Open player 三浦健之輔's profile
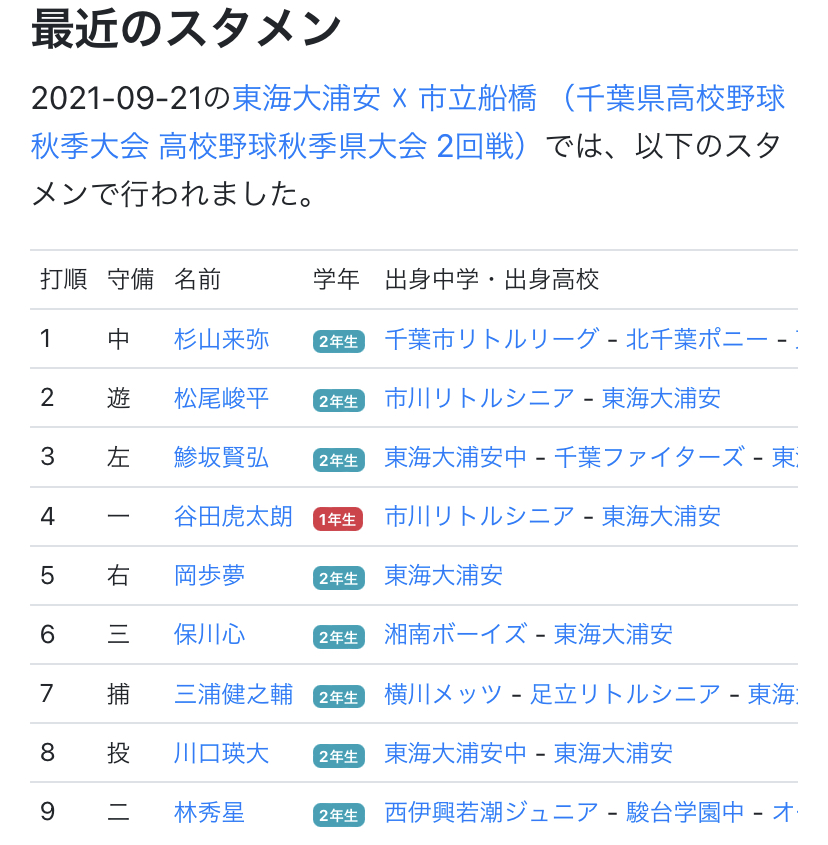 coord(233,694)
